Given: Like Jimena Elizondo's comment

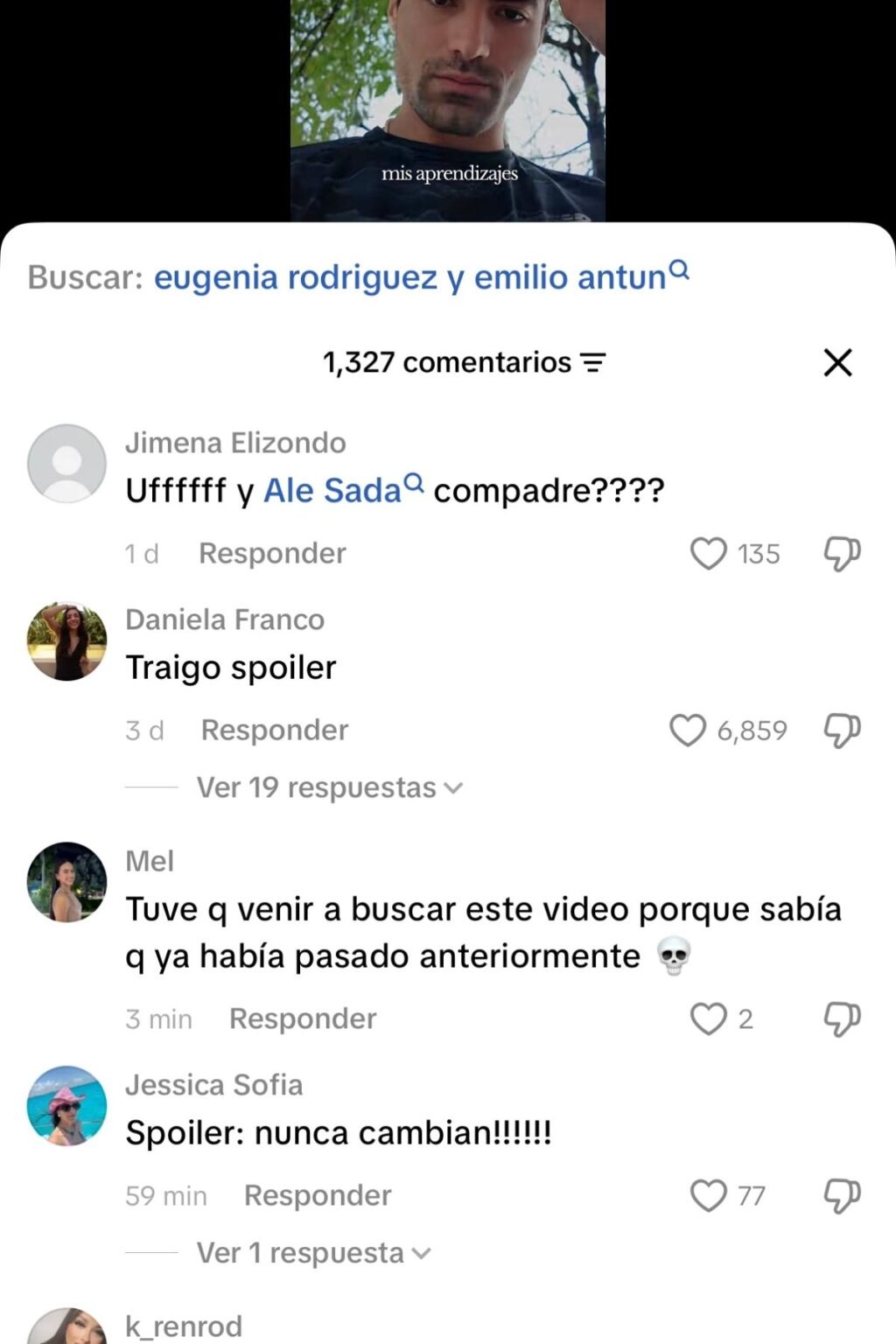Looking at the screenshot, I should (708, 554).
